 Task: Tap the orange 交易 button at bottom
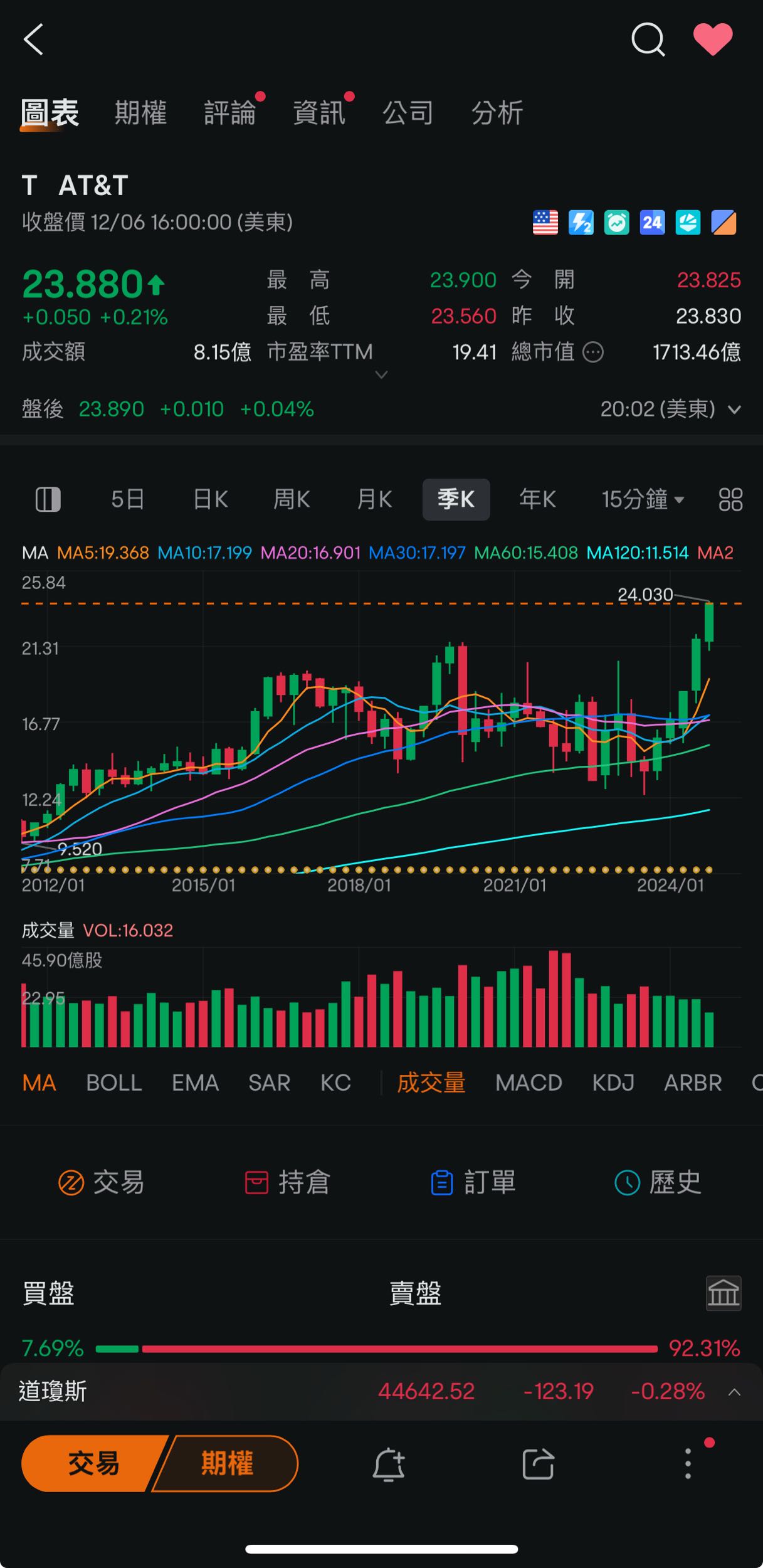tap(93, 1464)
